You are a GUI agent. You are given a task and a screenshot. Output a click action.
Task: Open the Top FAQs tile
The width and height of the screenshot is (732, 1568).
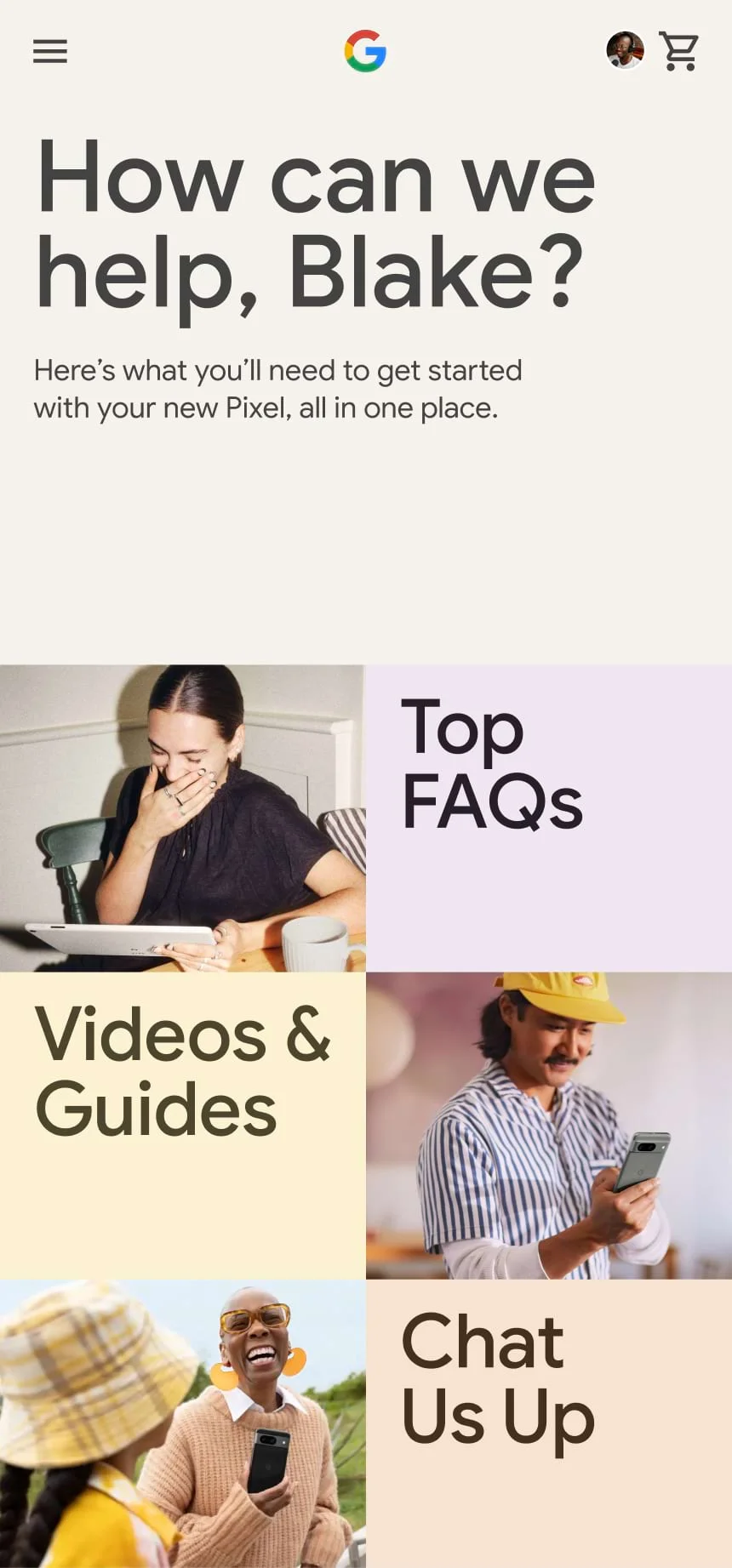coord(548,818)
